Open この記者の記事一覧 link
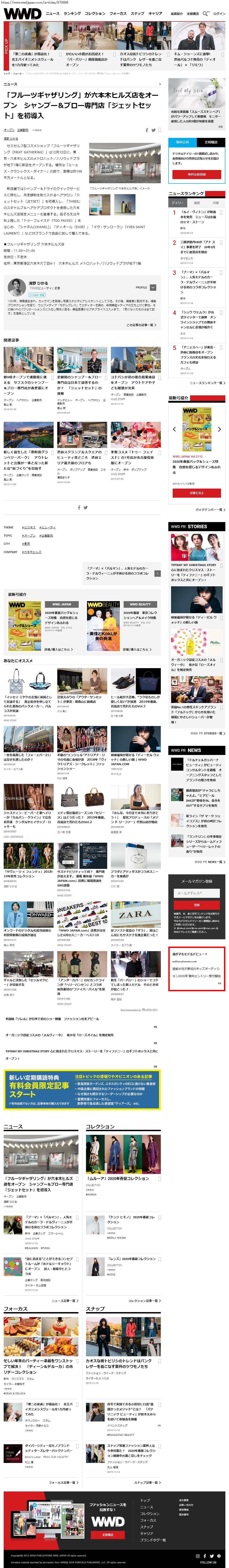The height and width of the screenshot is (1568, 229). coord(141,325)
